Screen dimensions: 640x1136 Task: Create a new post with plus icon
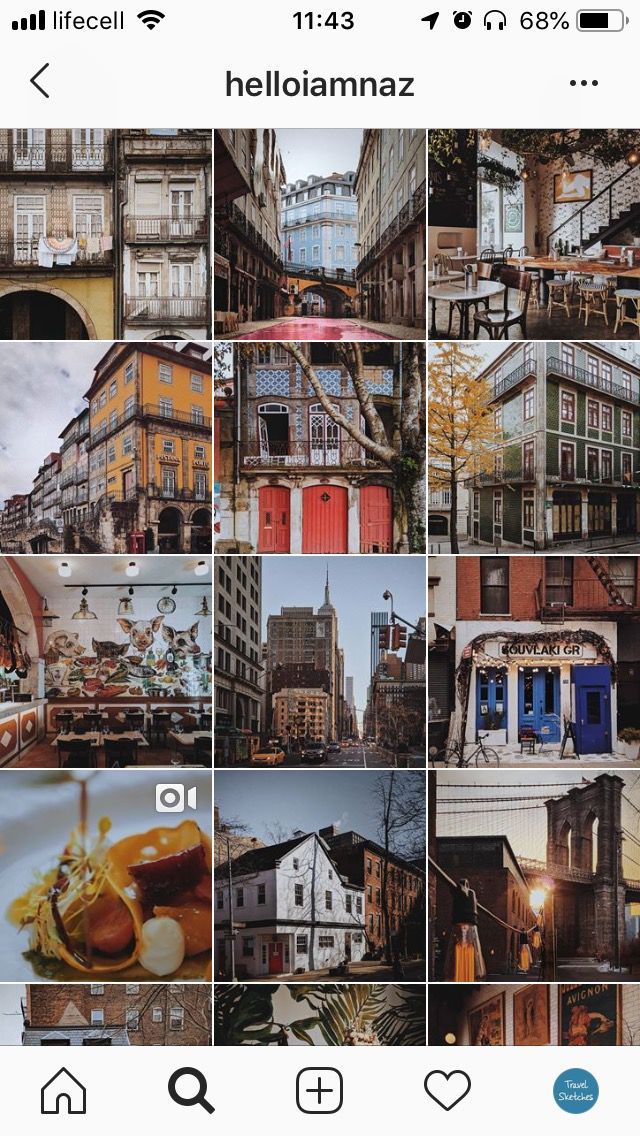tap(319, 1090)
